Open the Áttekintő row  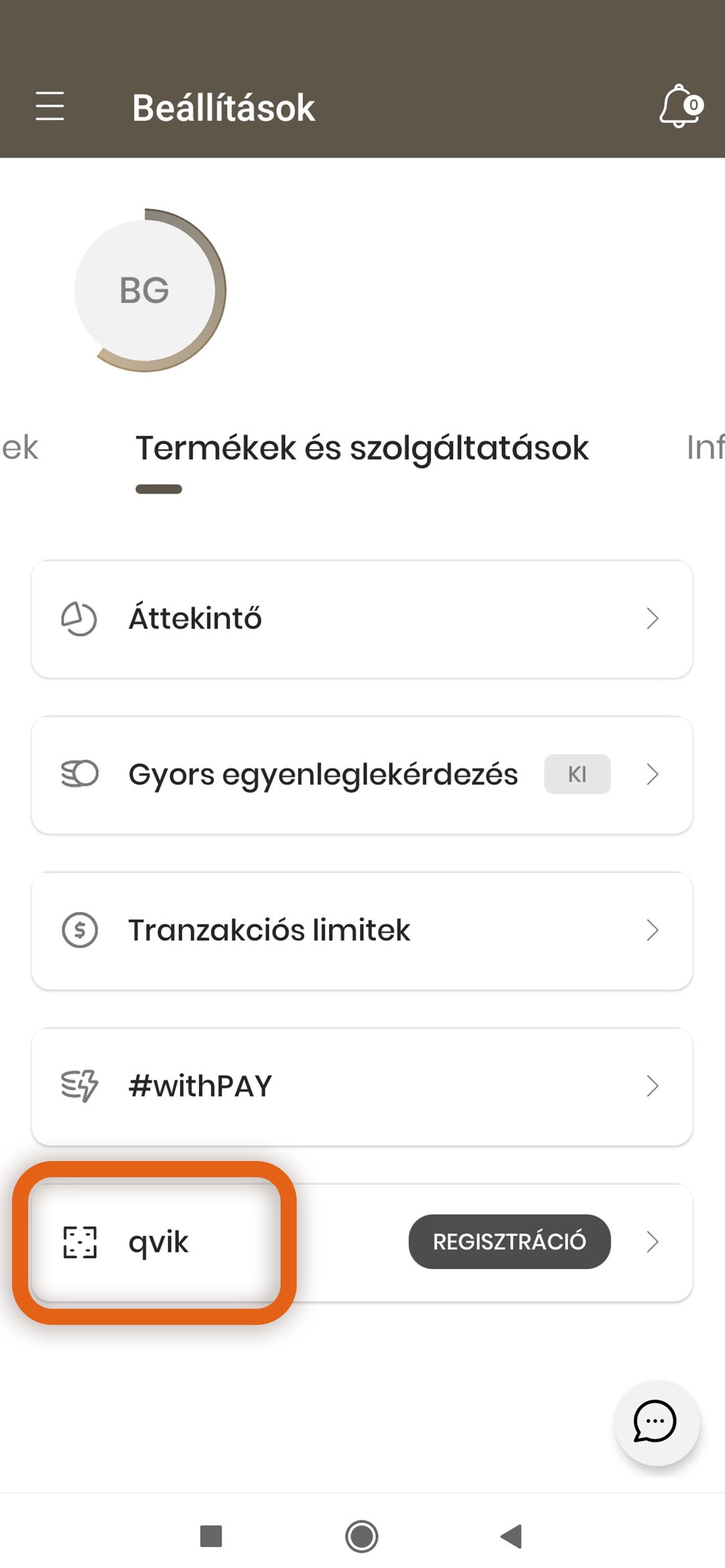point(362,618)
